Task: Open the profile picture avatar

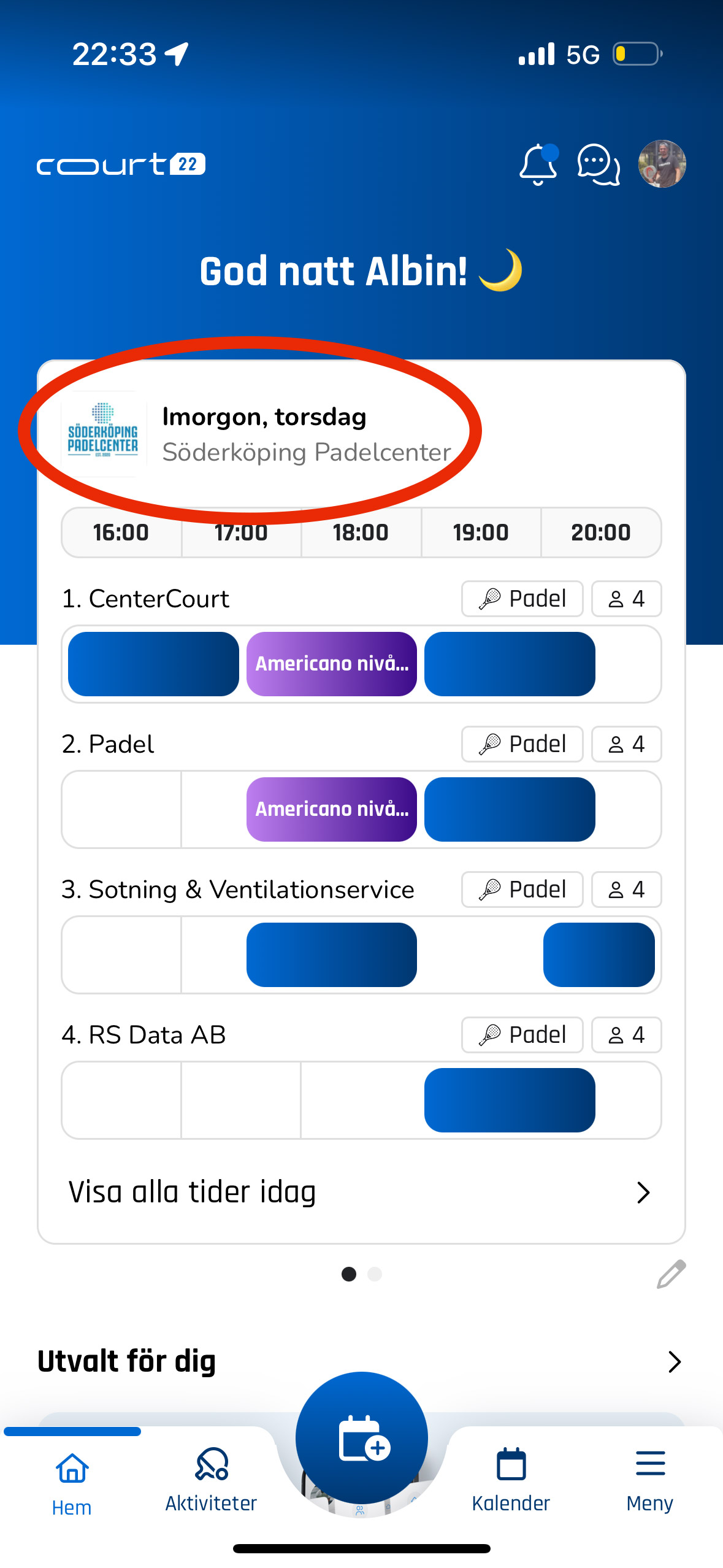Action: pyautogui.click(x=662, y=164)
